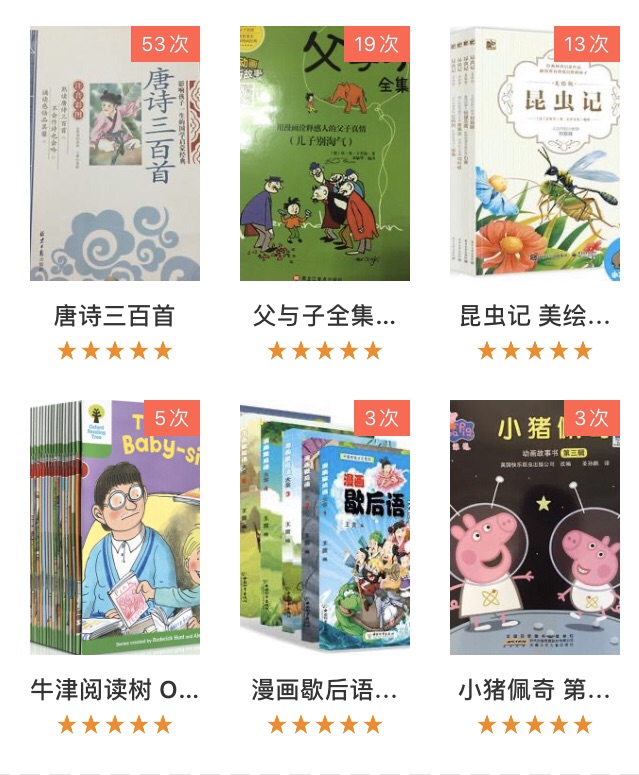The width and height of the screenshot is (639, 775).
Task: View the 牛津阅读树 book
Action: click(114, 528)
